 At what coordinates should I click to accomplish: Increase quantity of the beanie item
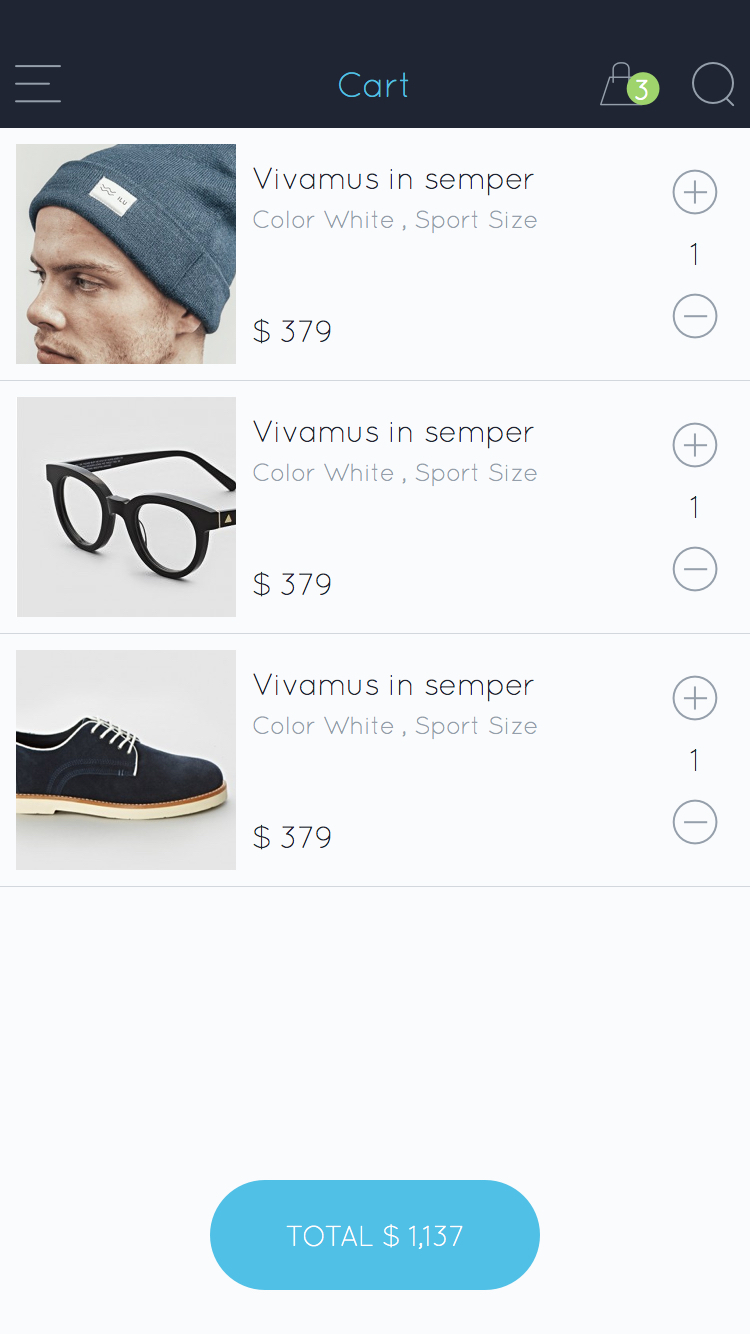pyautogui.click(x=695, y=192)
